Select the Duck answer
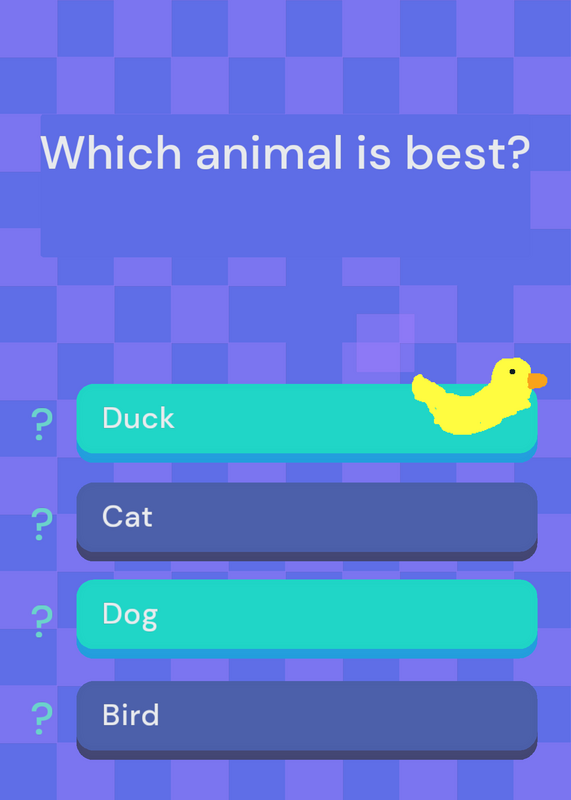Image resolution: width=571 pixels, height=800 pixels. click(307, 423)
